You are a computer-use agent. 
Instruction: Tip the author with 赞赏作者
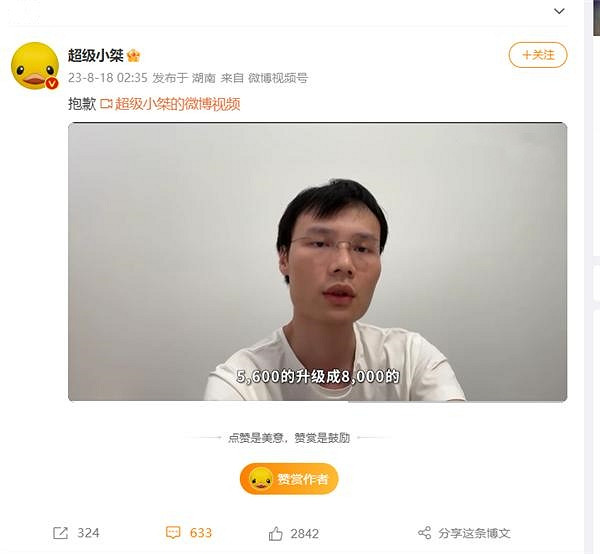pyautogui.click(x=289, y=479)
